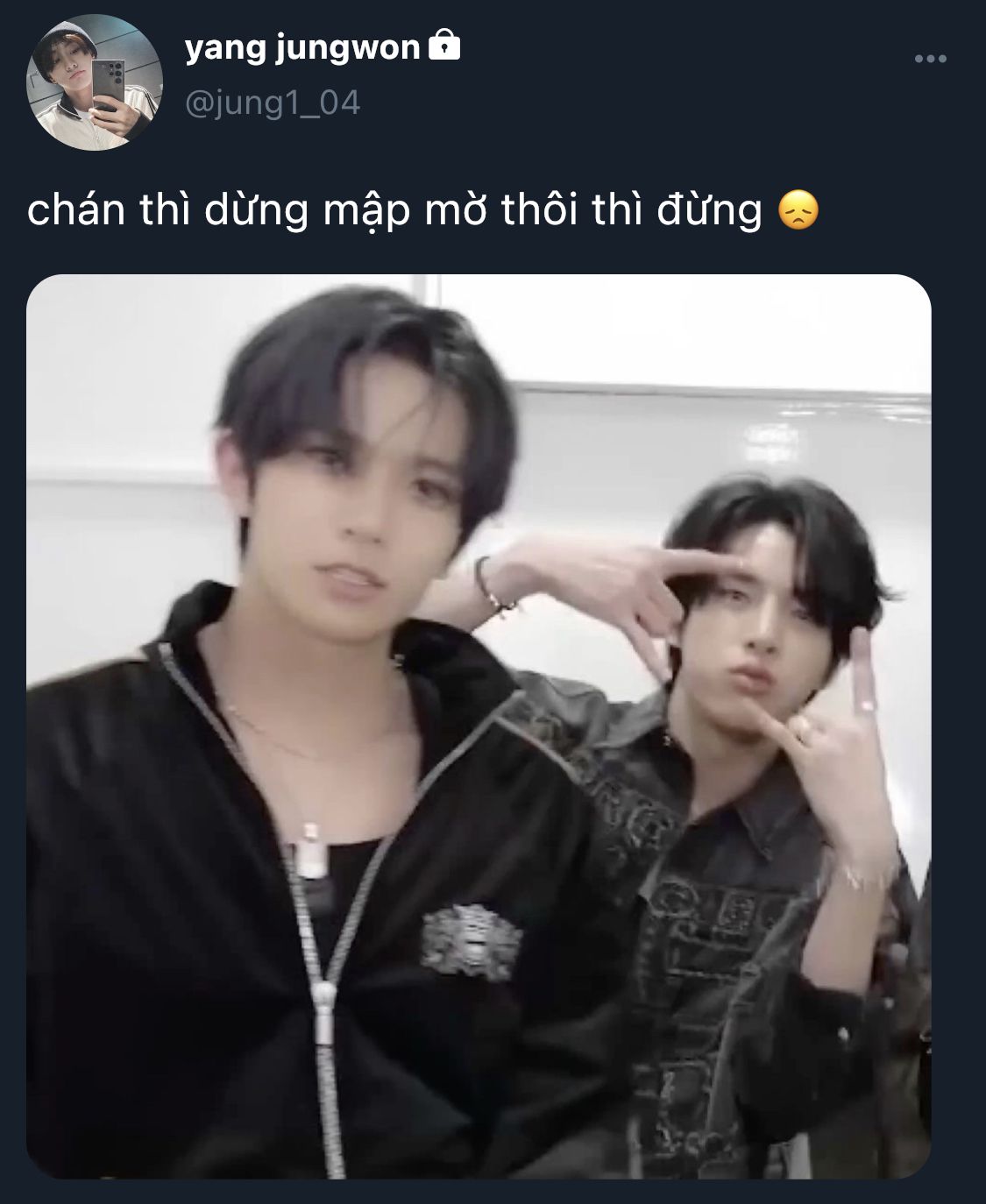Open the @jung1_04 profile via its name
The height and width of the screenshot is (1204, 986).
pos(302,46)
